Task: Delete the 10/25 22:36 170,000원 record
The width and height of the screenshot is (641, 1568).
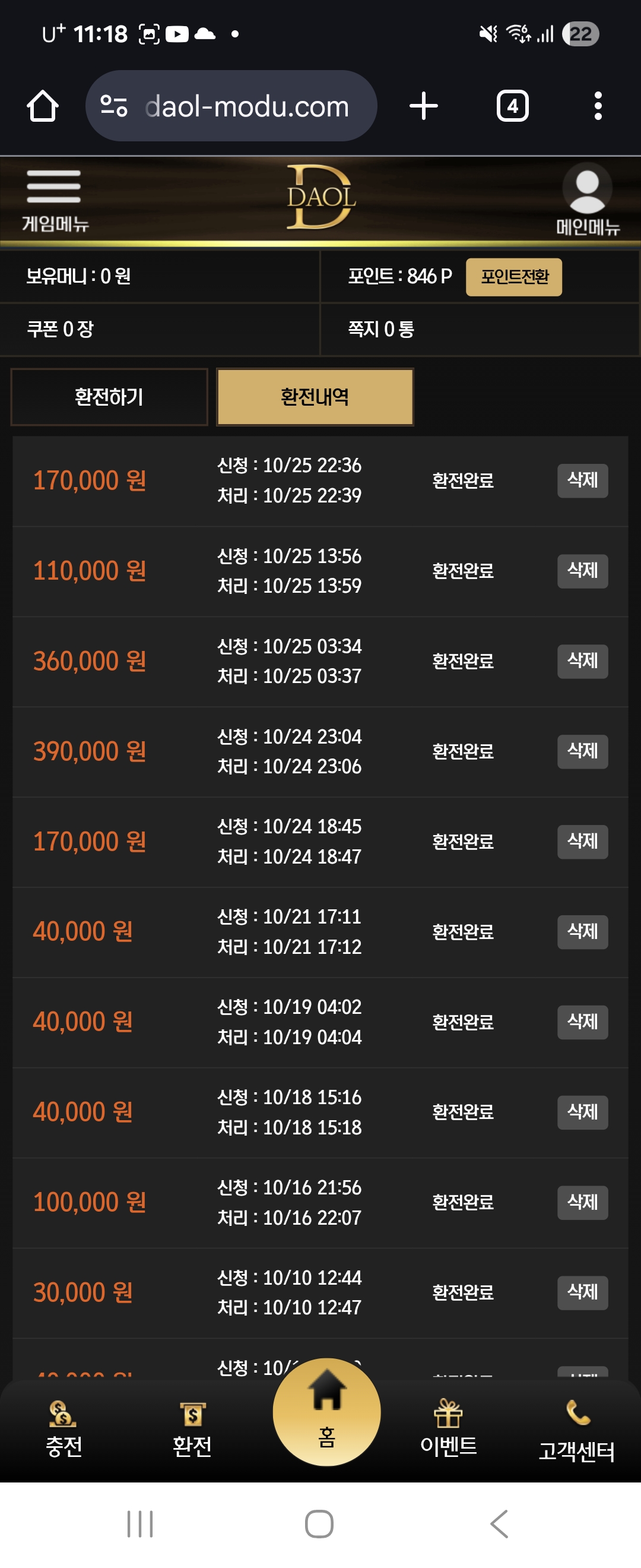Action: [582, 480]
